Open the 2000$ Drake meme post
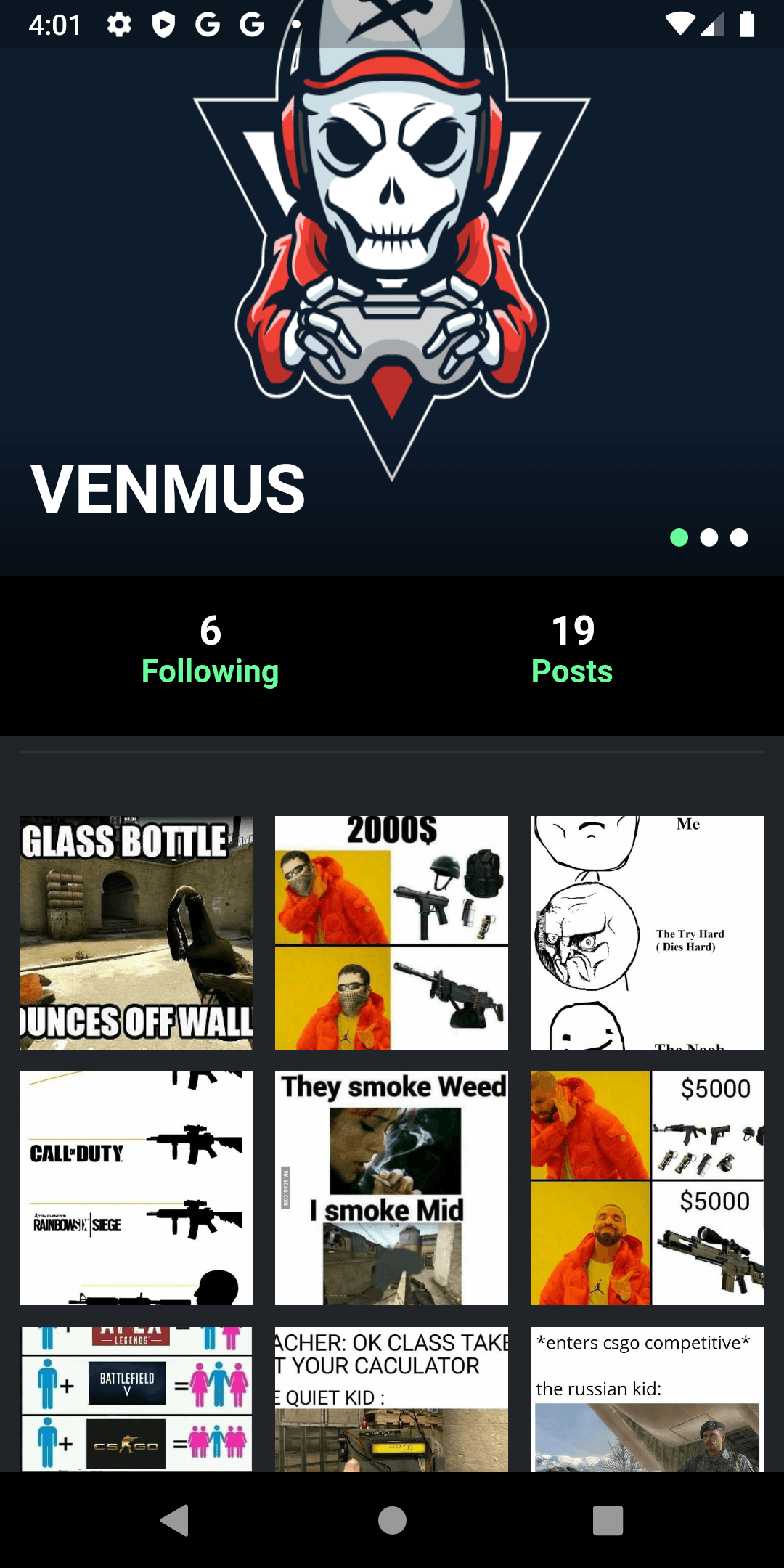Screen dimensions: 784x1568 pos(391,932)
